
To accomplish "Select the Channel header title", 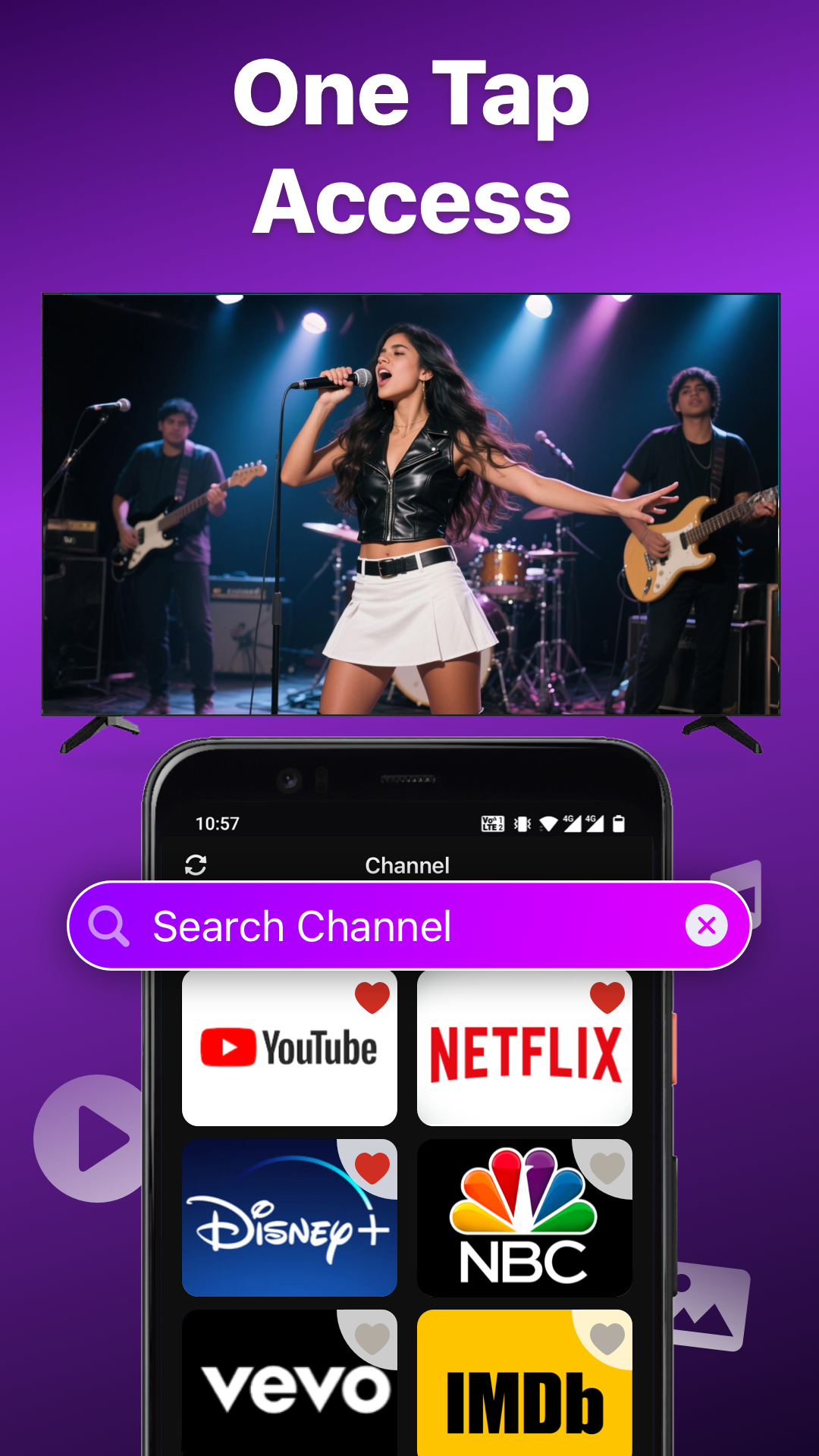I will click(408, 865).
